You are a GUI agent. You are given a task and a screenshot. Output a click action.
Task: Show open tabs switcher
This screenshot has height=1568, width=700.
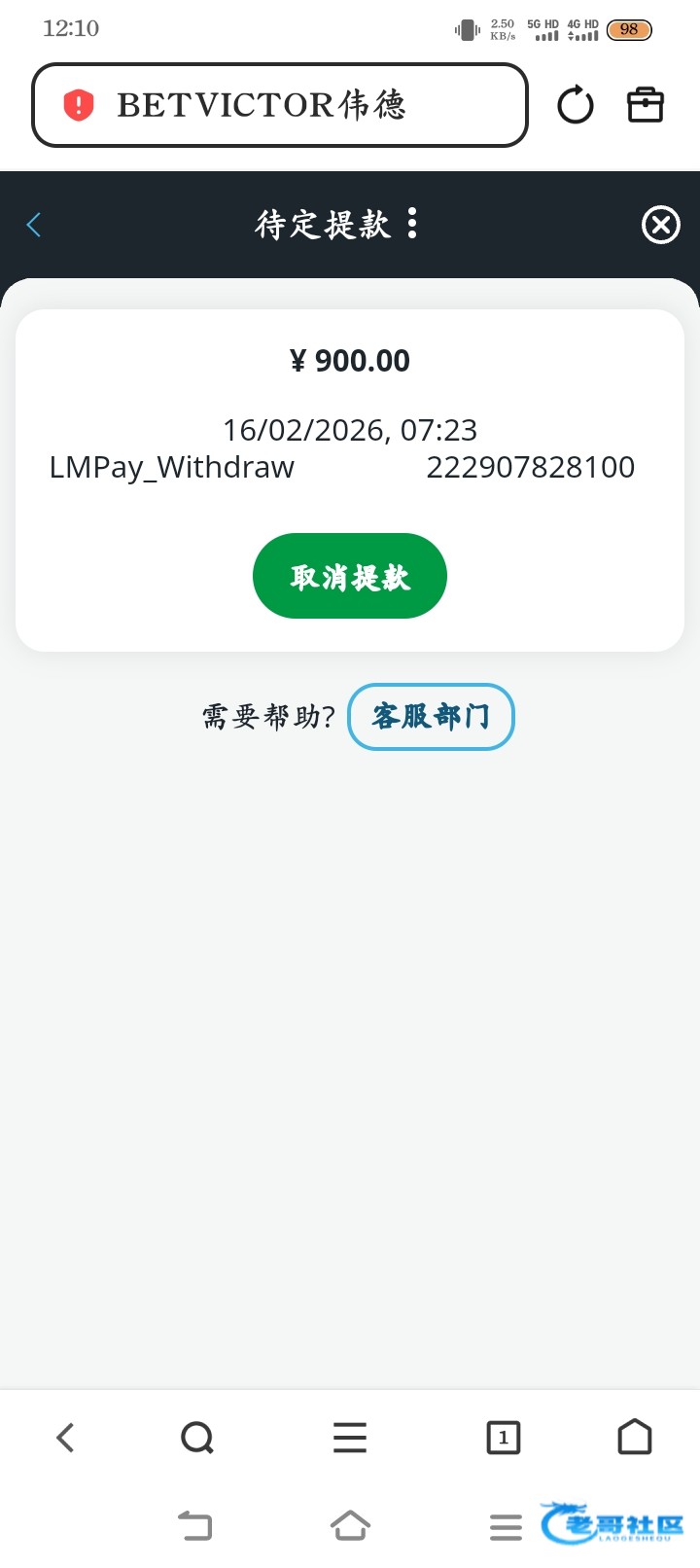coord(503,1437)
